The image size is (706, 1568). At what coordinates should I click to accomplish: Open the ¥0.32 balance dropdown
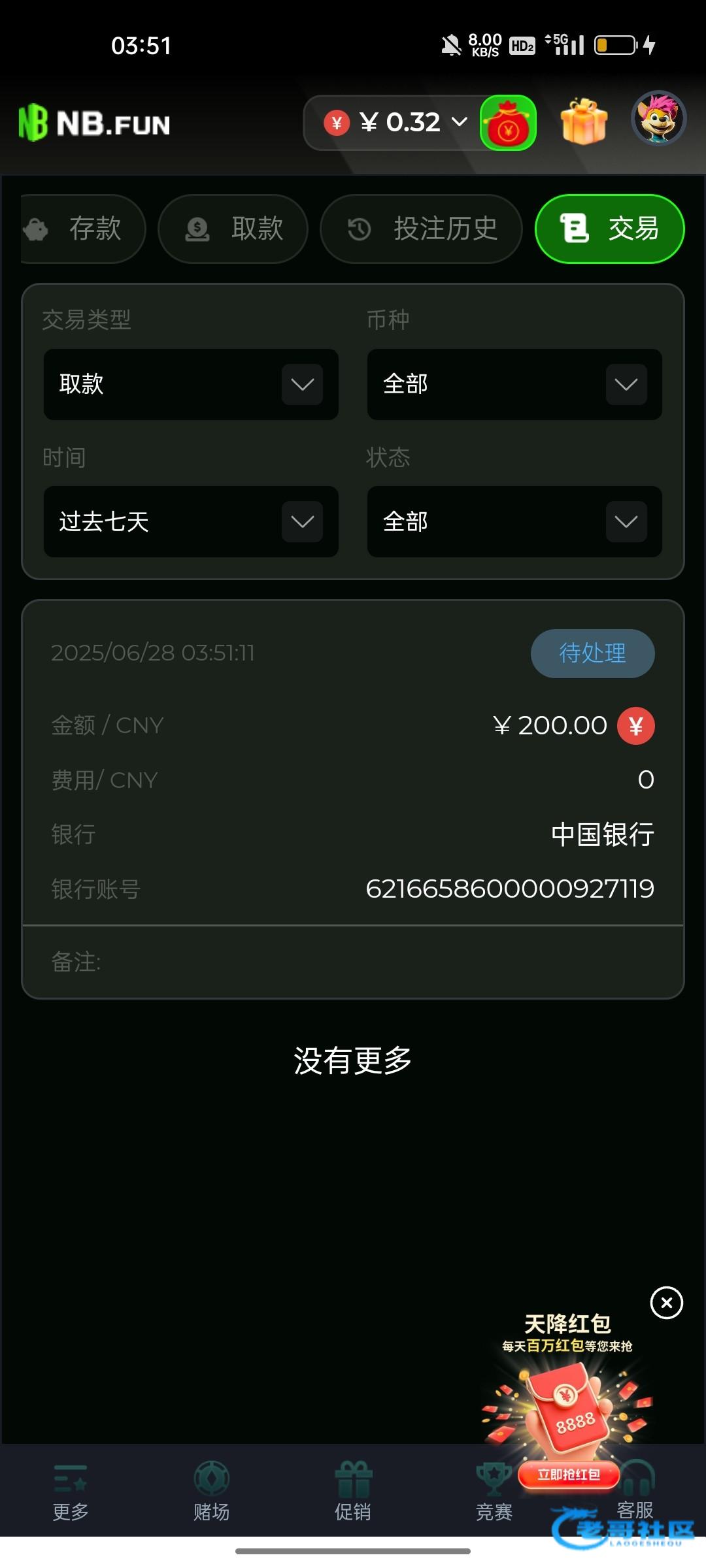(395, 123)
